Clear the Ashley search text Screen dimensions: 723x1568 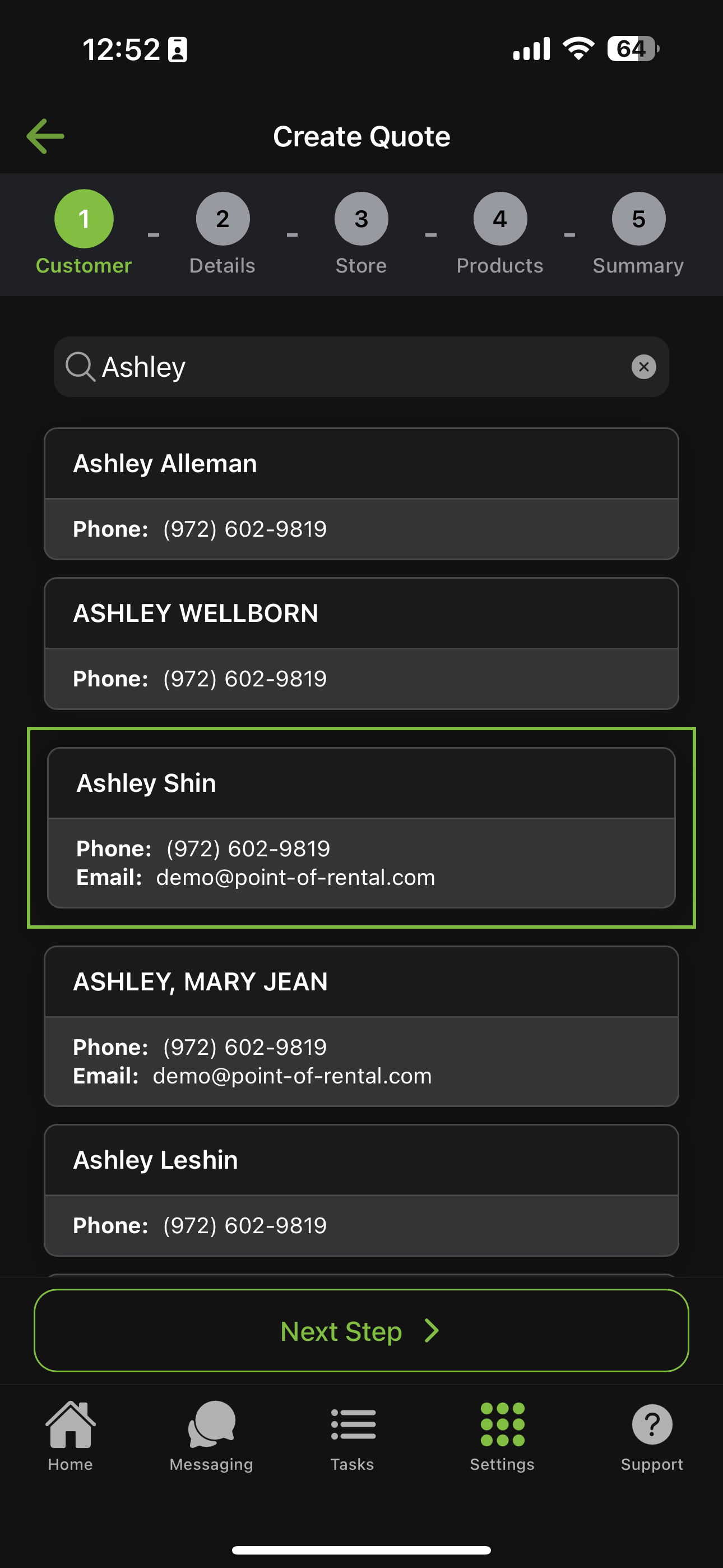click(x=643, y=367)
